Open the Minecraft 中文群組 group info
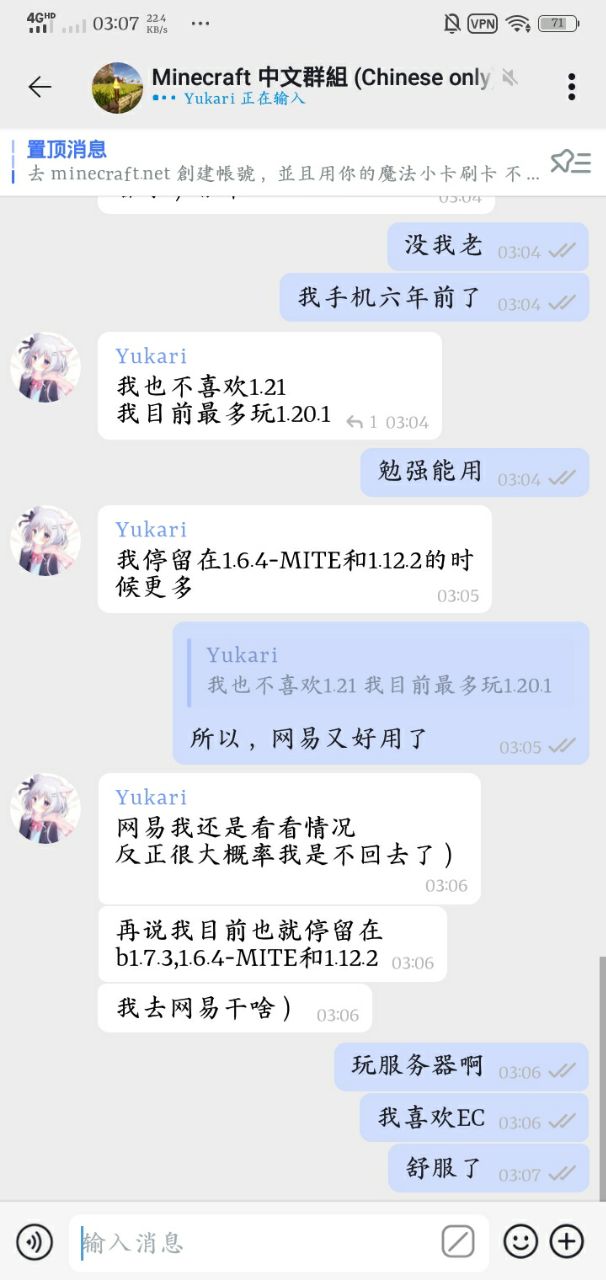Viewport: 606px width, 1280px height. click(x=320, y=78)
